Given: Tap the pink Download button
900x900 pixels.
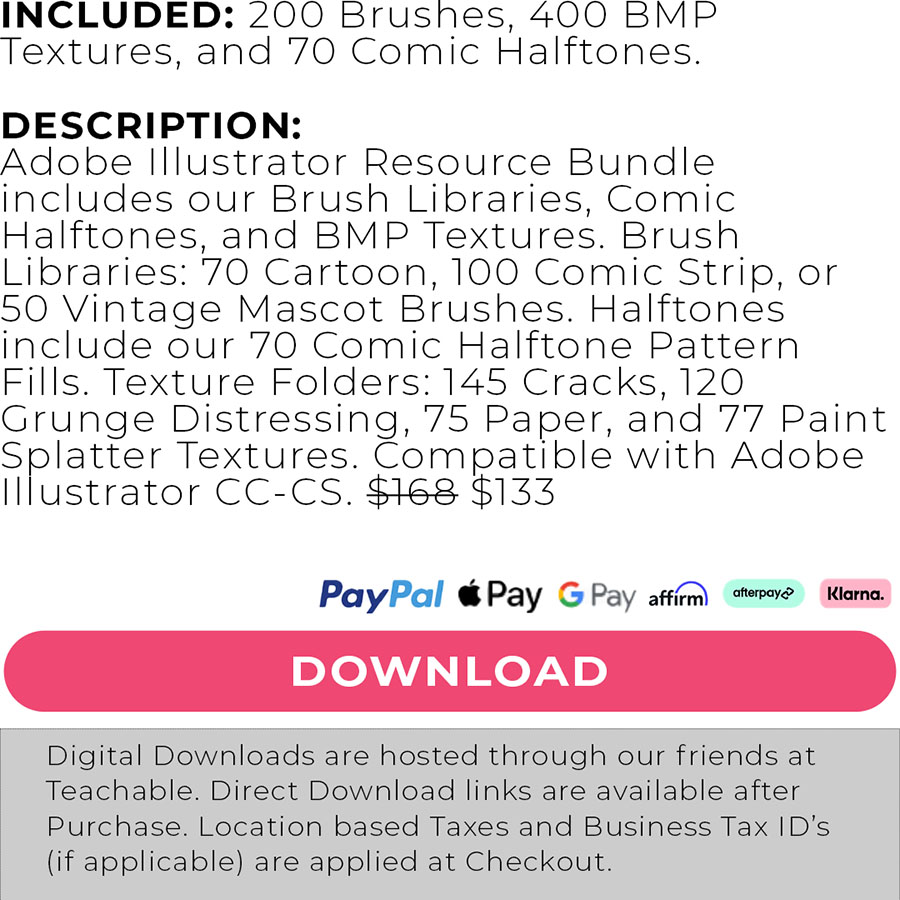Looking at the screenshot, I should pyautogui.click(x=450, y=671).
